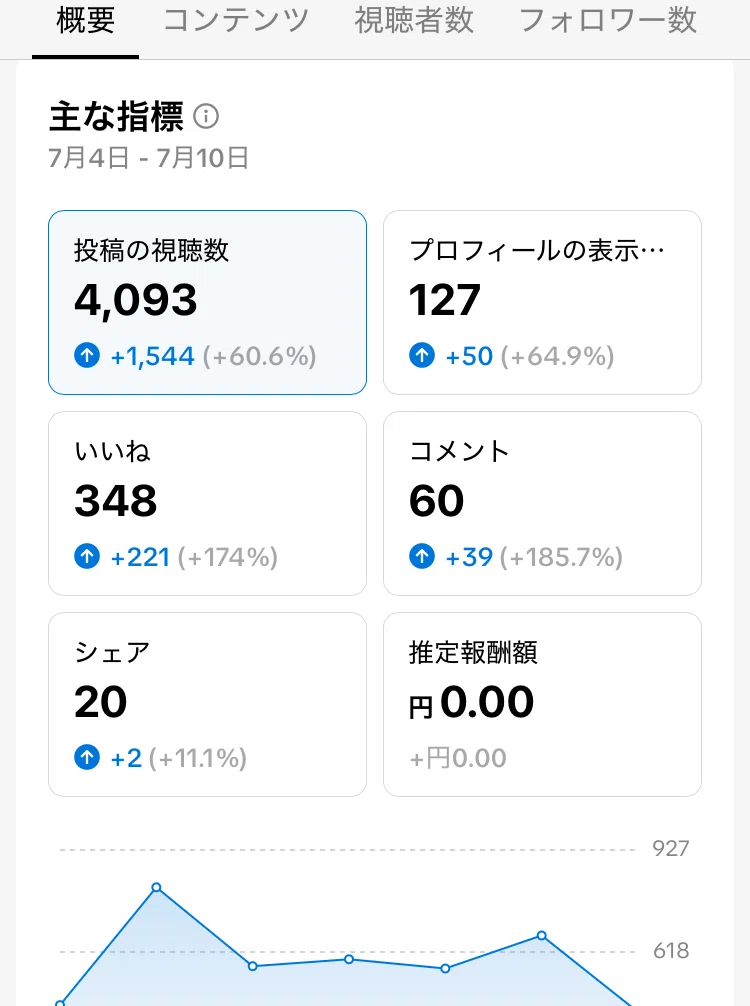Open the 推定報酬額 metric card
The width and height of the screenshot is (750, 1006).
[x=542, y=704]
